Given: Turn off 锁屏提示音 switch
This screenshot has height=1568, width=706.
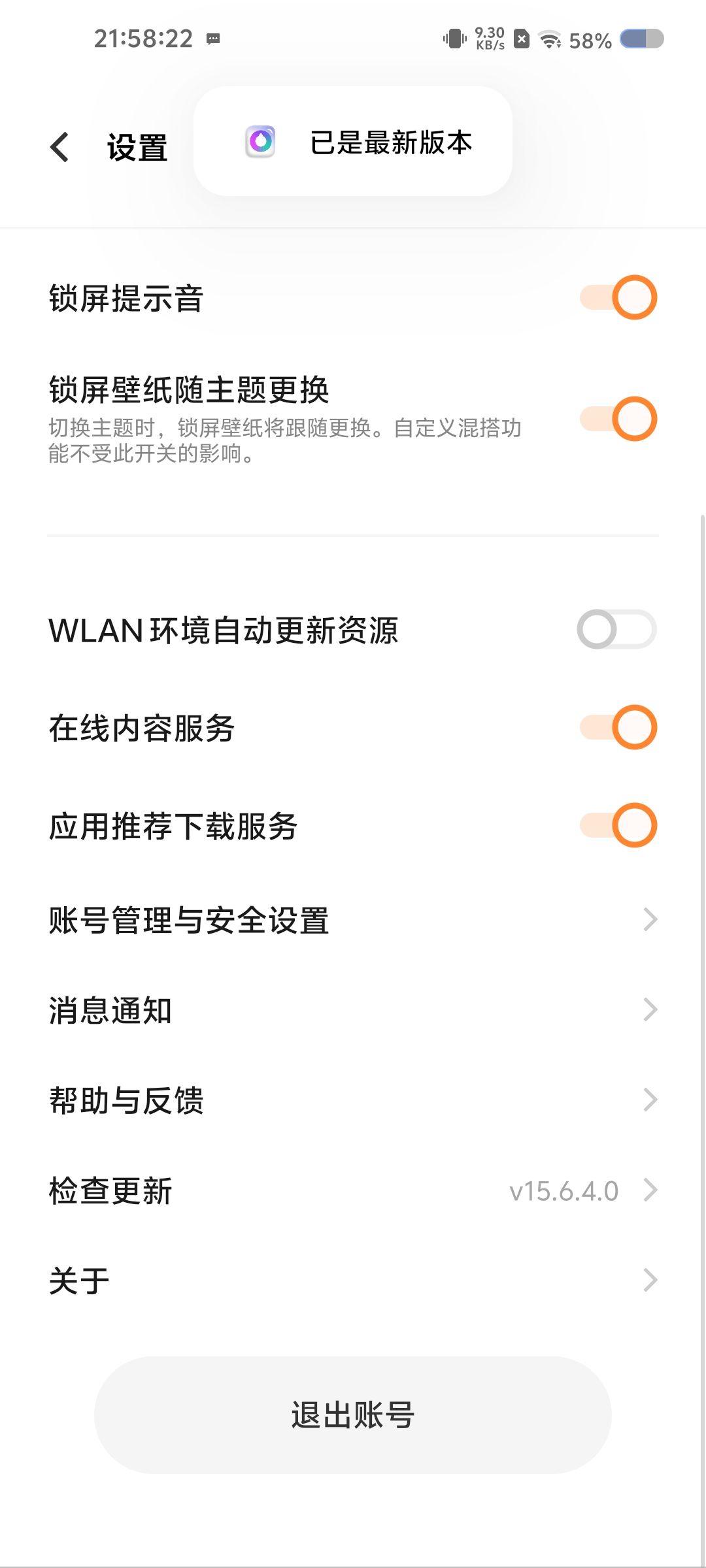Looking at the screenshot, I should (618, 298).
